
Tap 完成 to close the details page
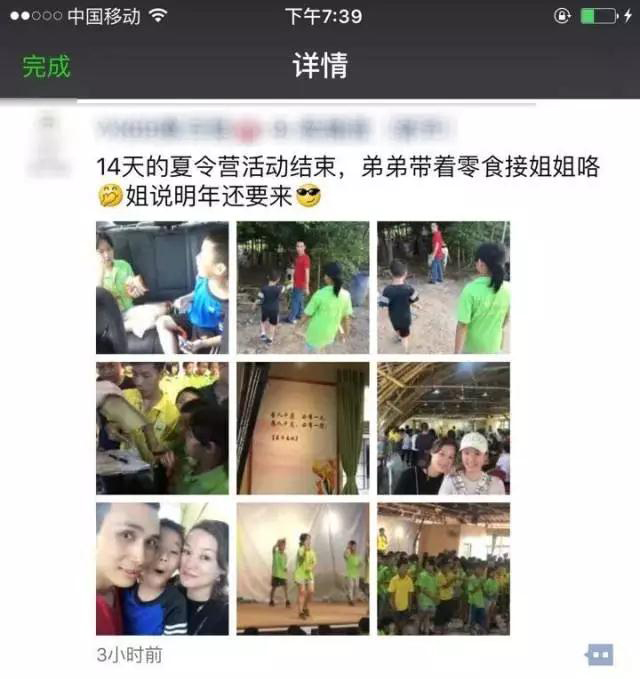point(47,67)
